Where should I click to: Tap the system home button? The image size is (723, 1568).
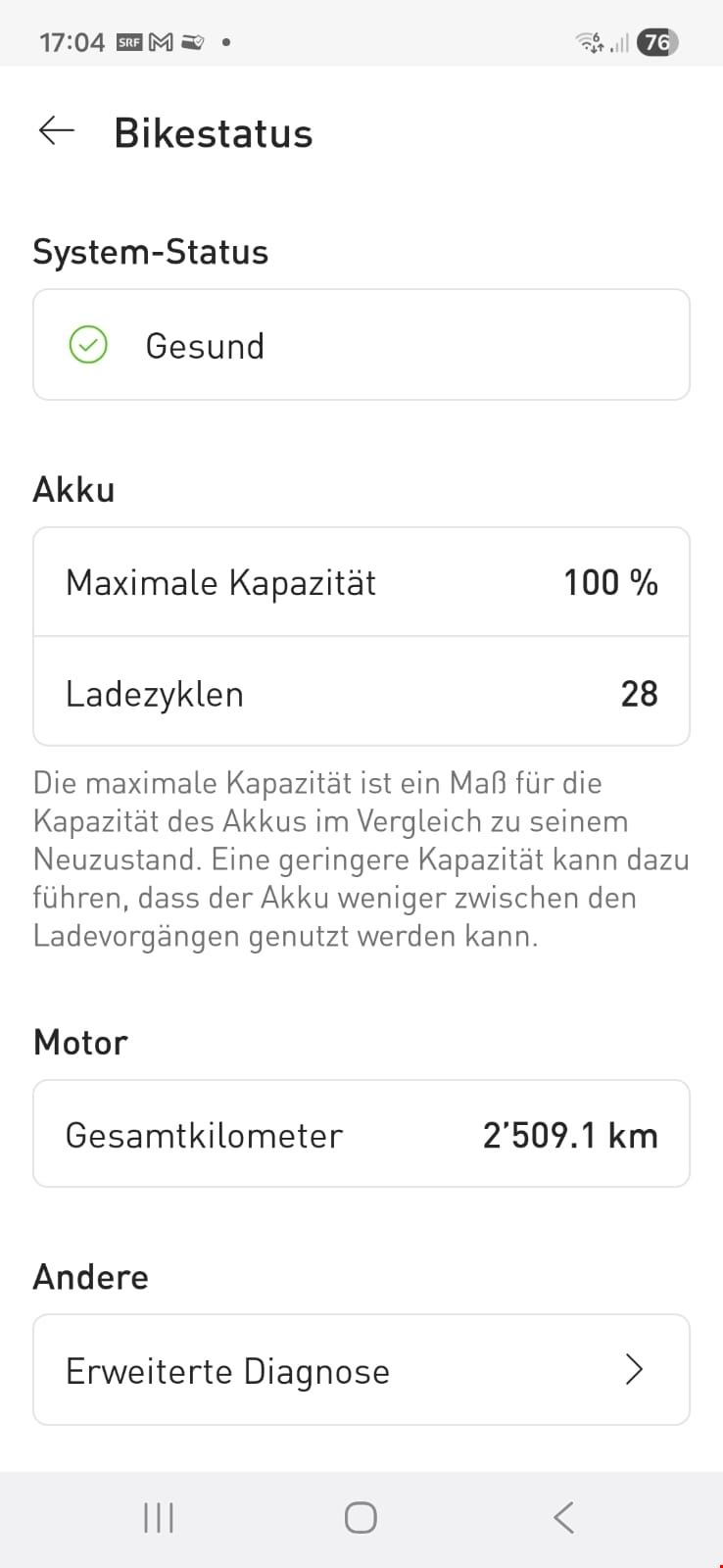(361, 1518)
